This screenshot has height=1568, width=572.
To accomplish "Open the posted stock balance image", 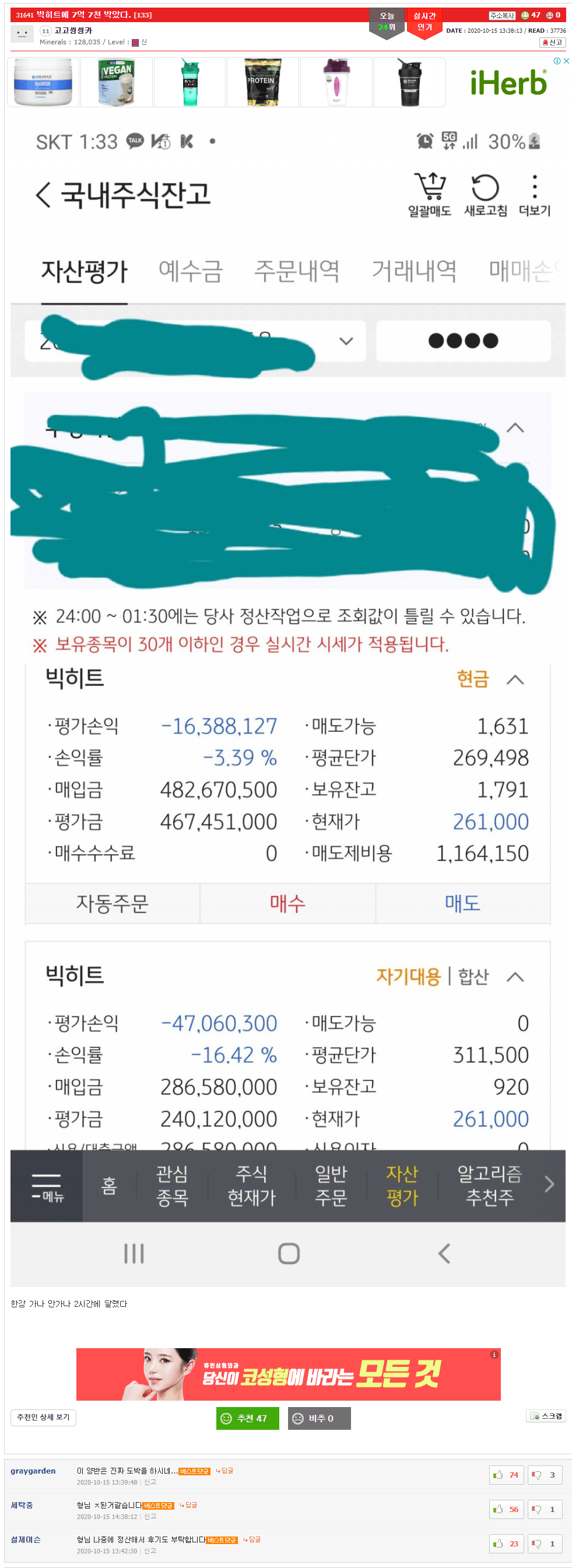I will coord(287,700).
